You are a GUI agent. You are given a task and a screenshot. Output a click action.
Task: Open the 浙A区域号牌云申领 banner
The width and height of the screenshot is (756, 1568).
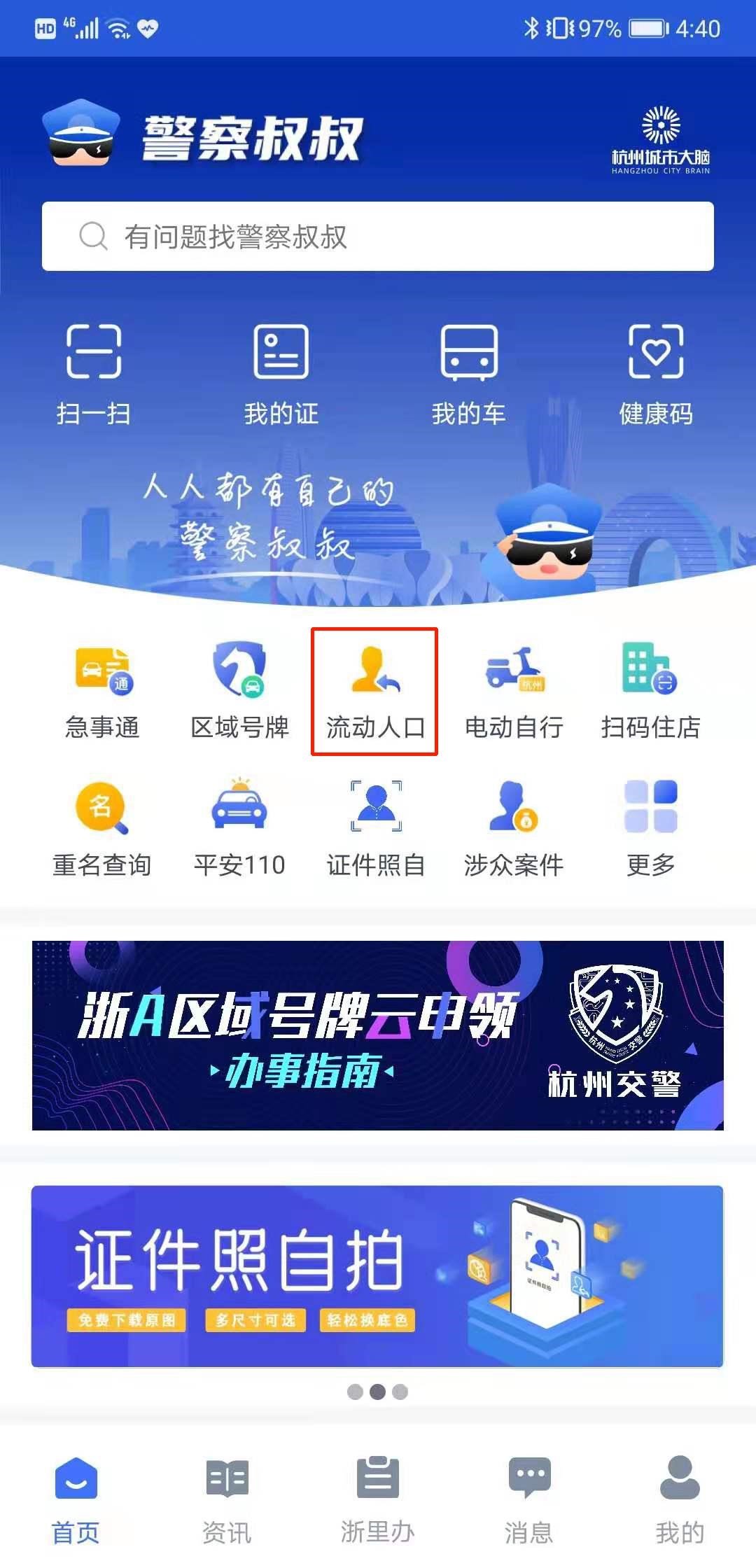tap(378, 1035)
